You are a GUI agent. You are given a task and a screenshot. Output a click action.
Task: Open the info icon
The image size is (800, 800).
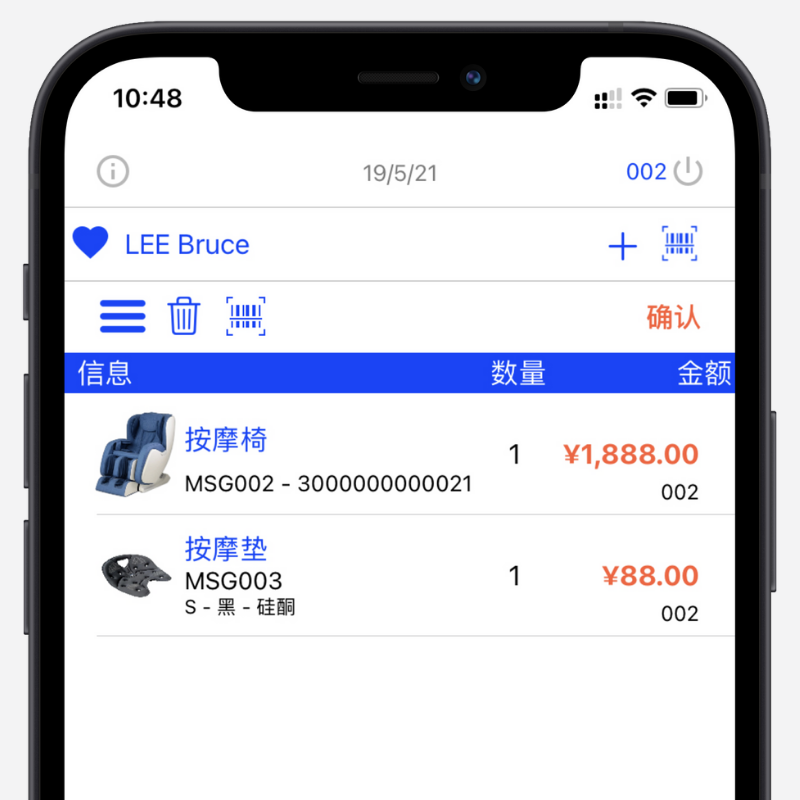coord(113,172)
